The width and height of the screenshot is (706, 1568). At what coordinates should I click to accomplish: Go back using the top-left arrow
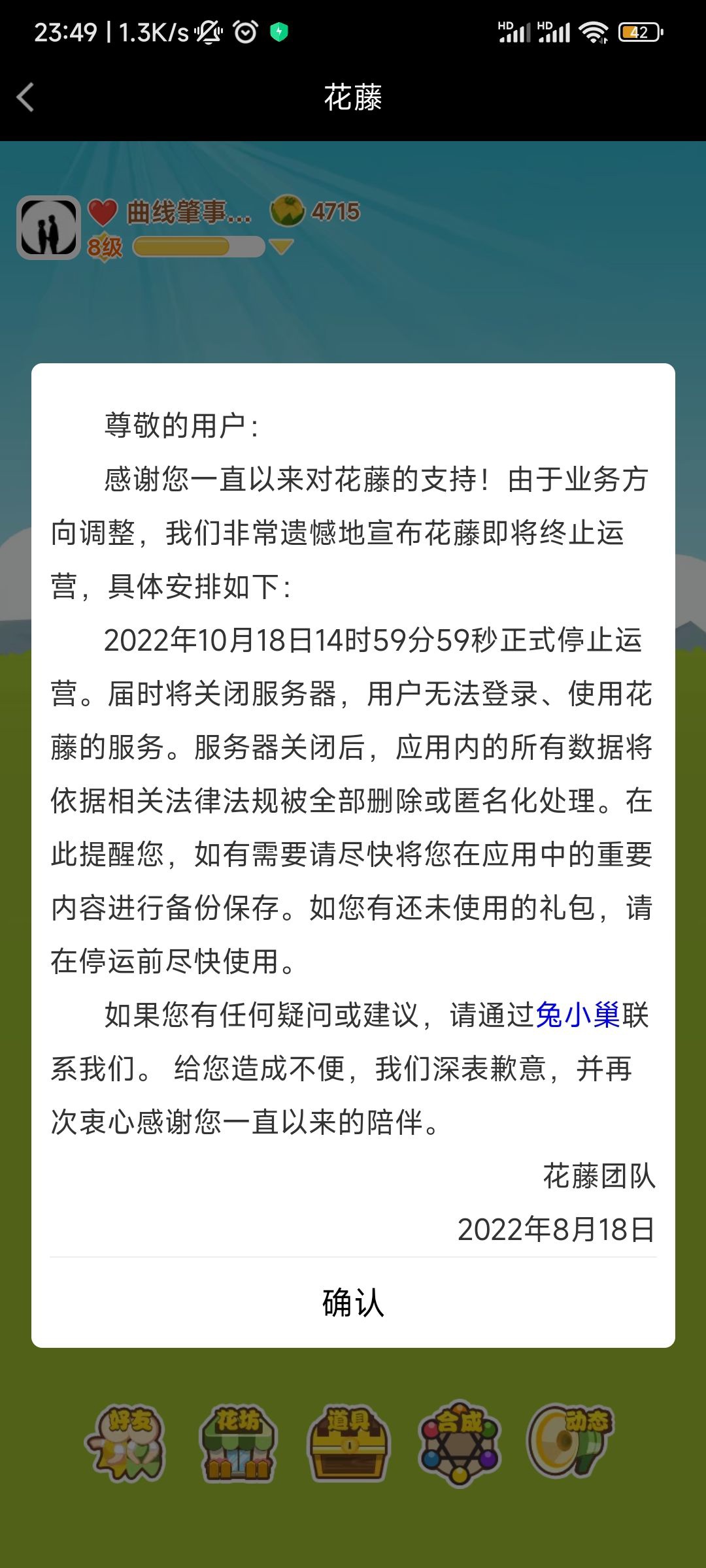25,97
